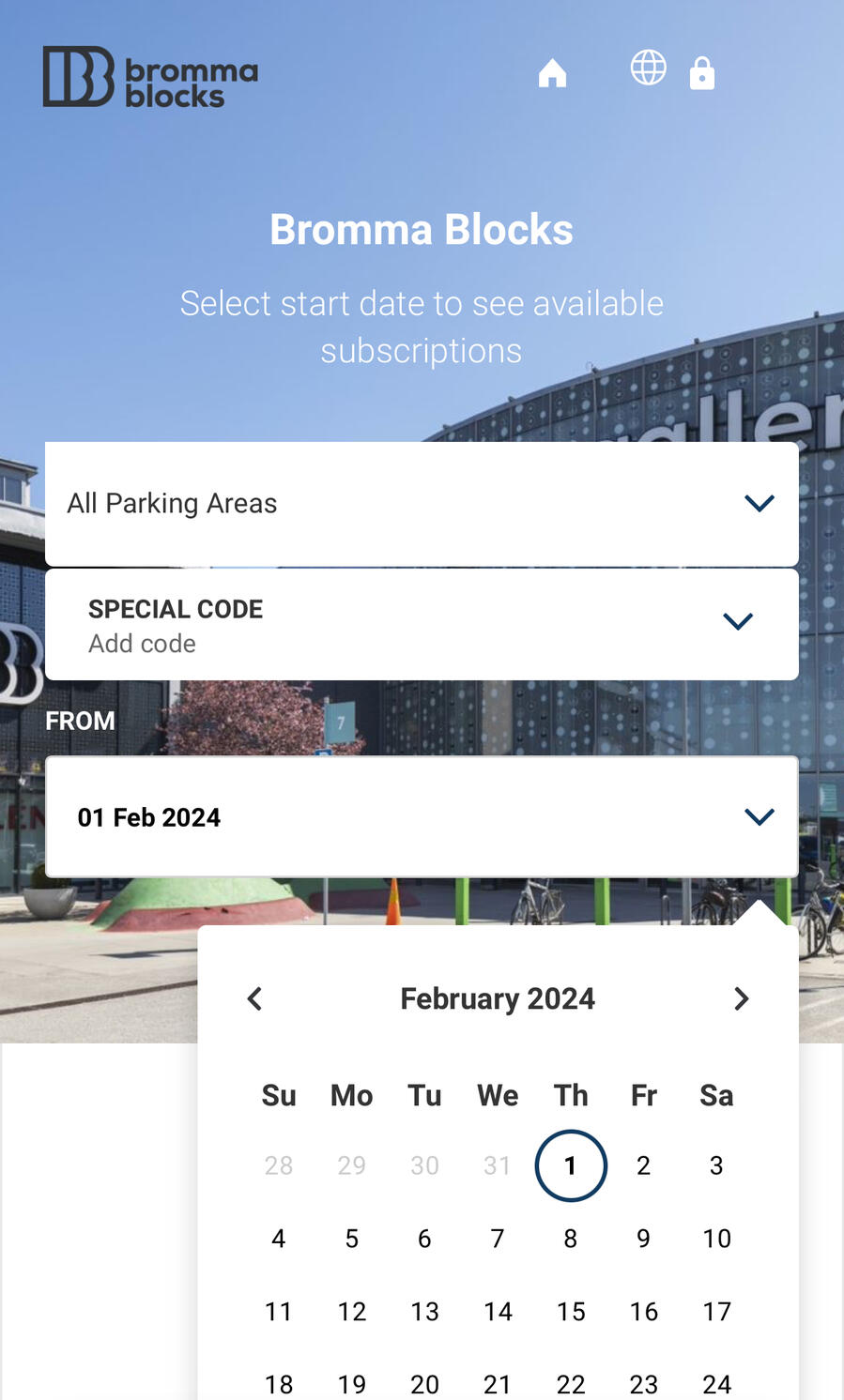Select February 12 as start date

pyautogui.click(x=352, y=1312)
